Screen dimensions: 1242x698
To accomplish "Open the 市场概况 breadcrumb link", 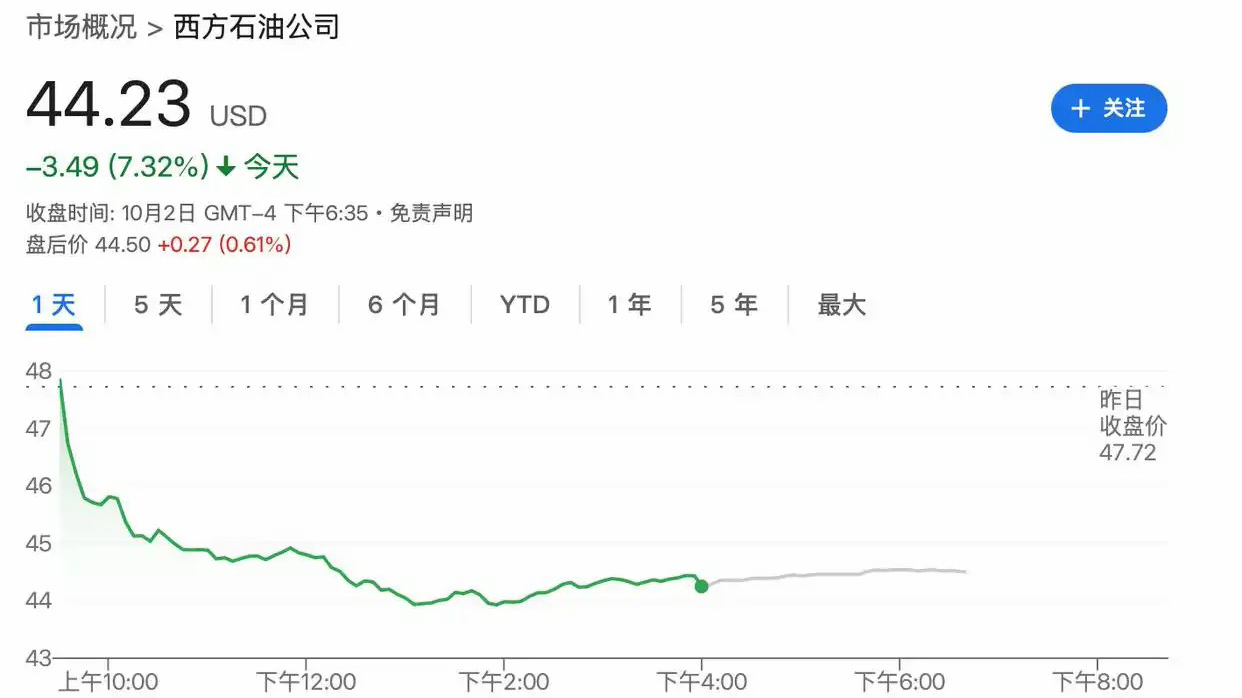I will pyautogui.click(x=81, y=27).
